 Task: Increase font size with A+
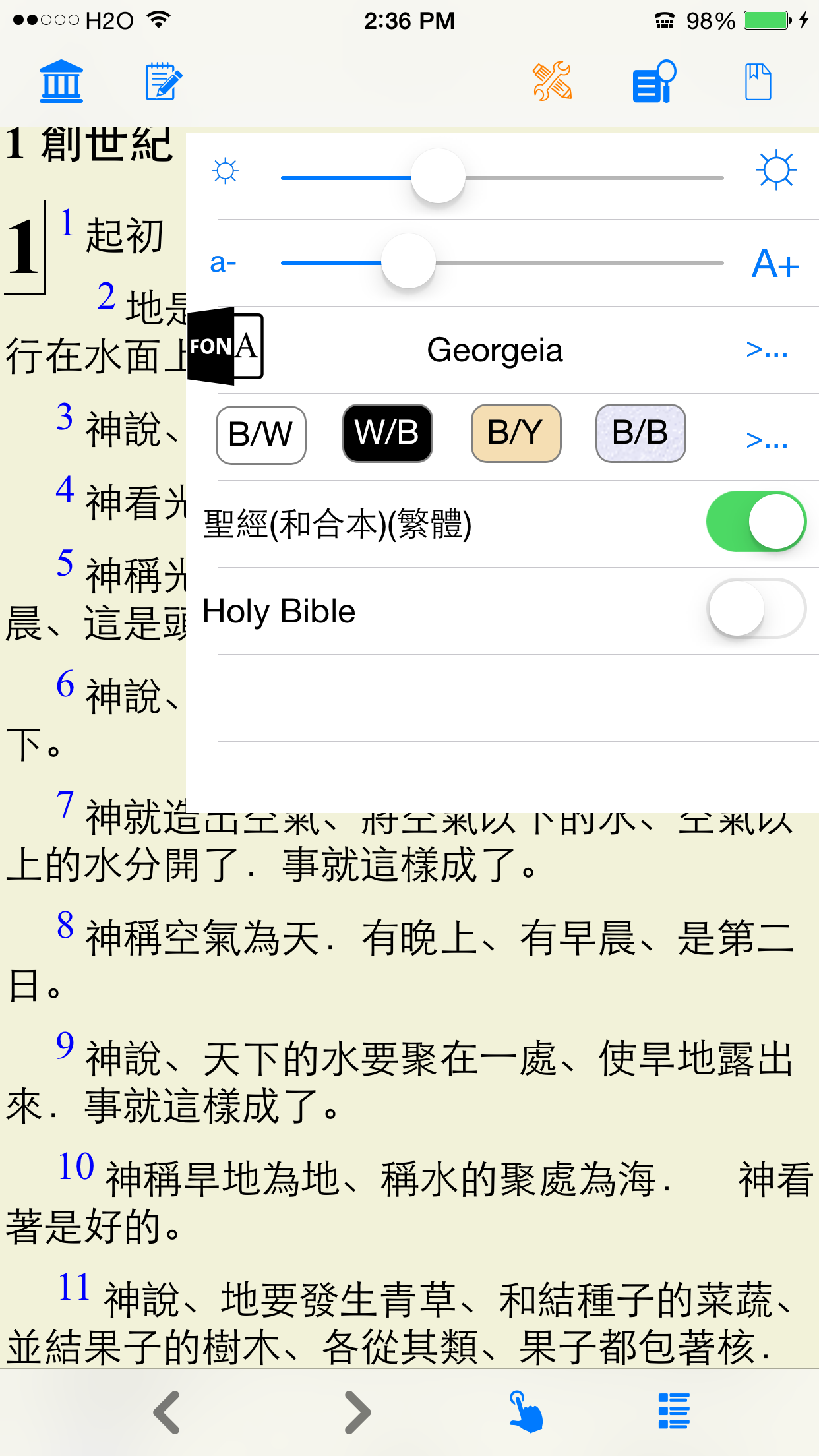[x=775, y=264]
